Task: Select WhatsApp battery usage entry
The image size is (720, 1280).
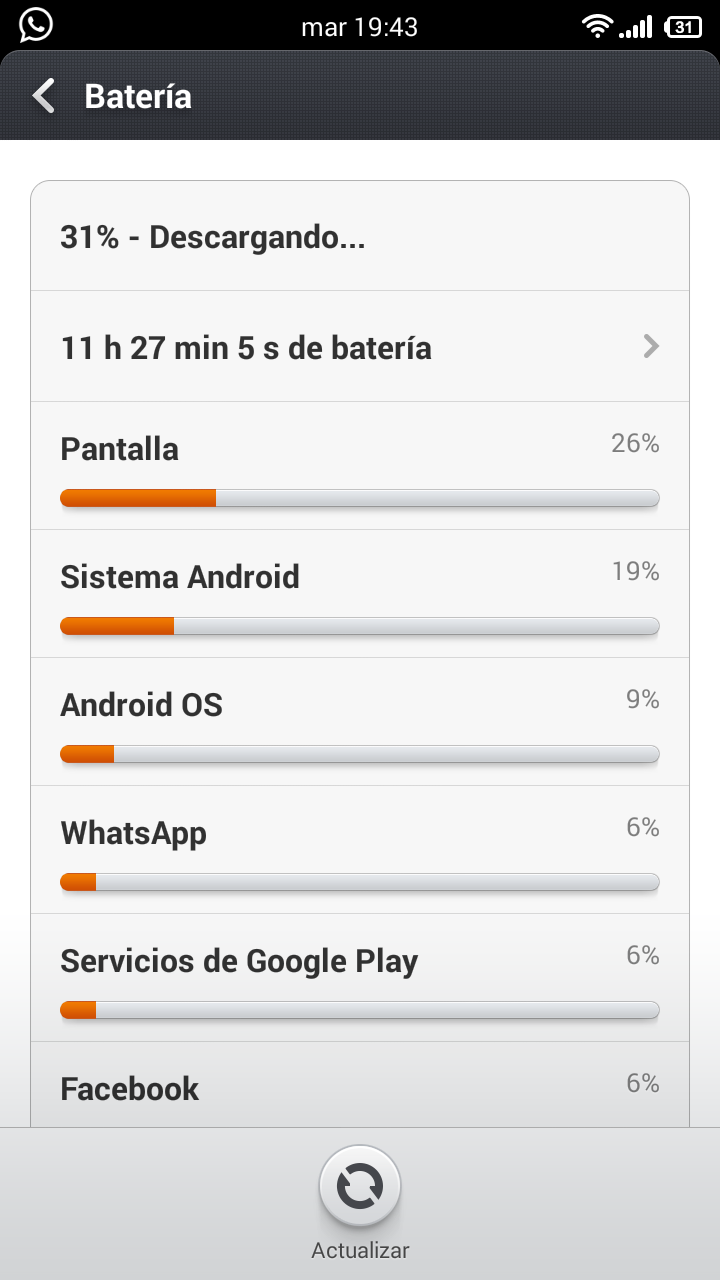Action: pyautogui.click(x=360, y=850)
